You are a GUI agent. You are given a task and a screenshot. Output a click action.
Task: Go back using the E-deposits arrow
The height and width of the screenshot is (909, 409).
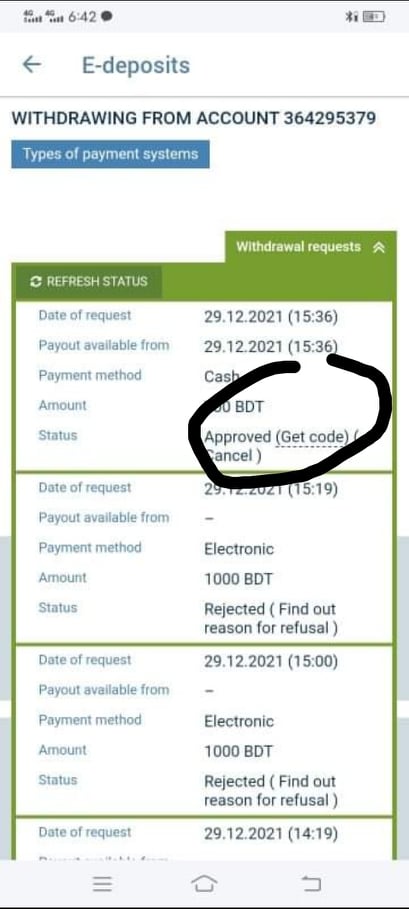(31, 65)
